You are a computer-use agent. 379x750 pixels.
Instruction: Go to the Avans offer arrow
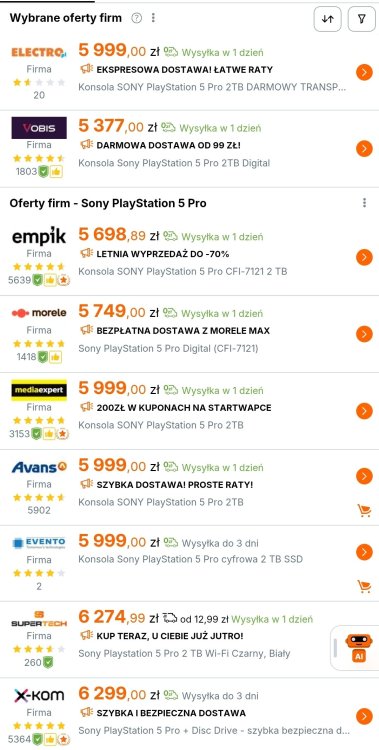(364, 476)
